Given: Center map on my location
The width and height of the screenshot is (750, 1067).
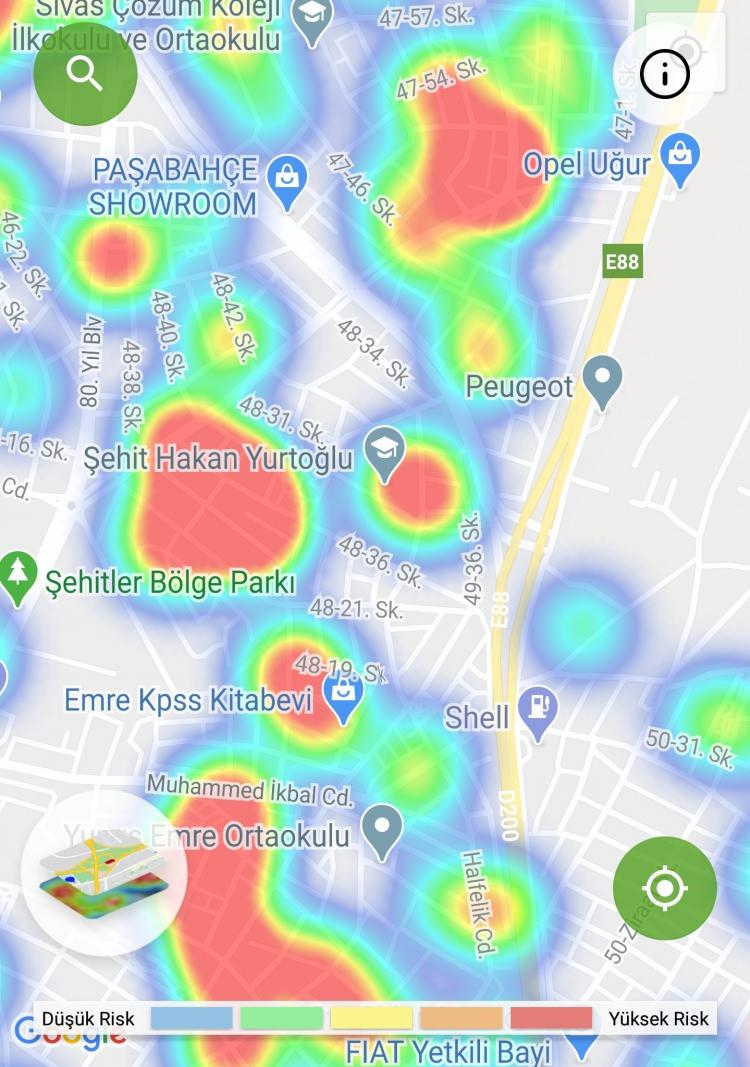Looking at the screenshot, I should pos(664,888).
